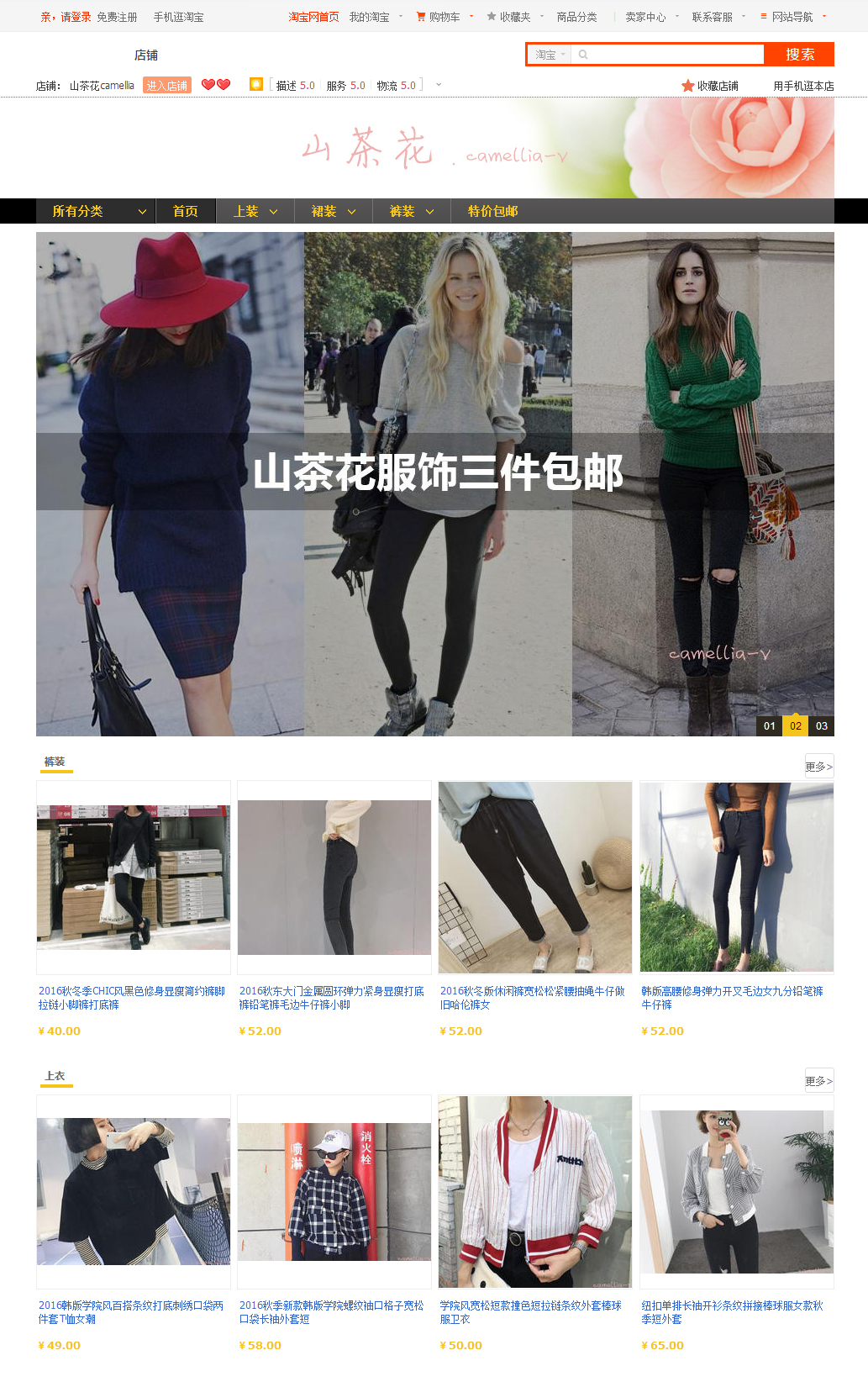Image resolution: width=868 pixels, height=1387 pixels.
Task: Open 网站导航 site navigation menu
Action: tap(792, 17)
